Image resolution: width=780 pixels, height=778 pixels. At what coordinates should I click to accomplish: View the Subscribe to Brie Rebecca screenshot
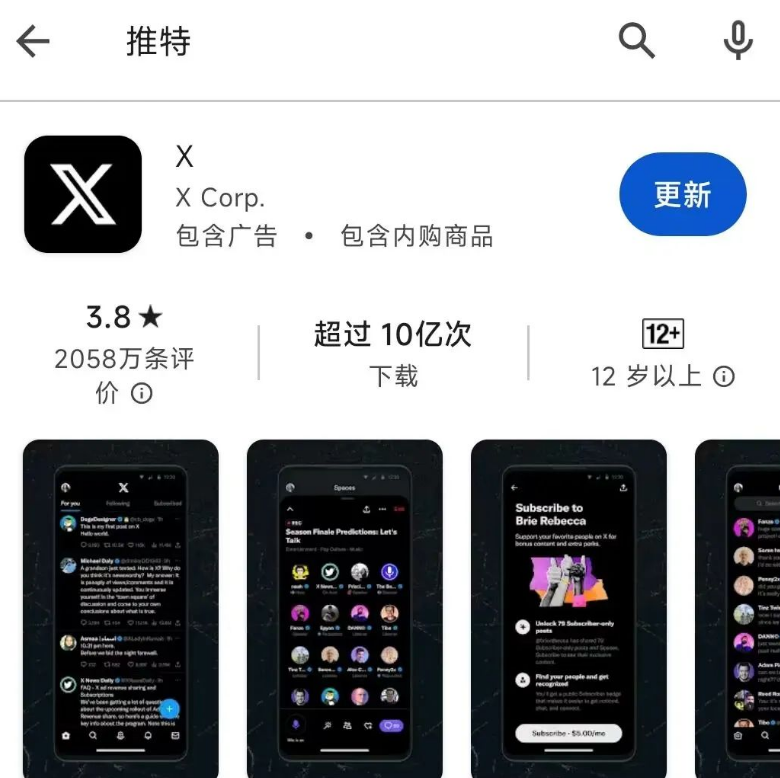point(568,607)
